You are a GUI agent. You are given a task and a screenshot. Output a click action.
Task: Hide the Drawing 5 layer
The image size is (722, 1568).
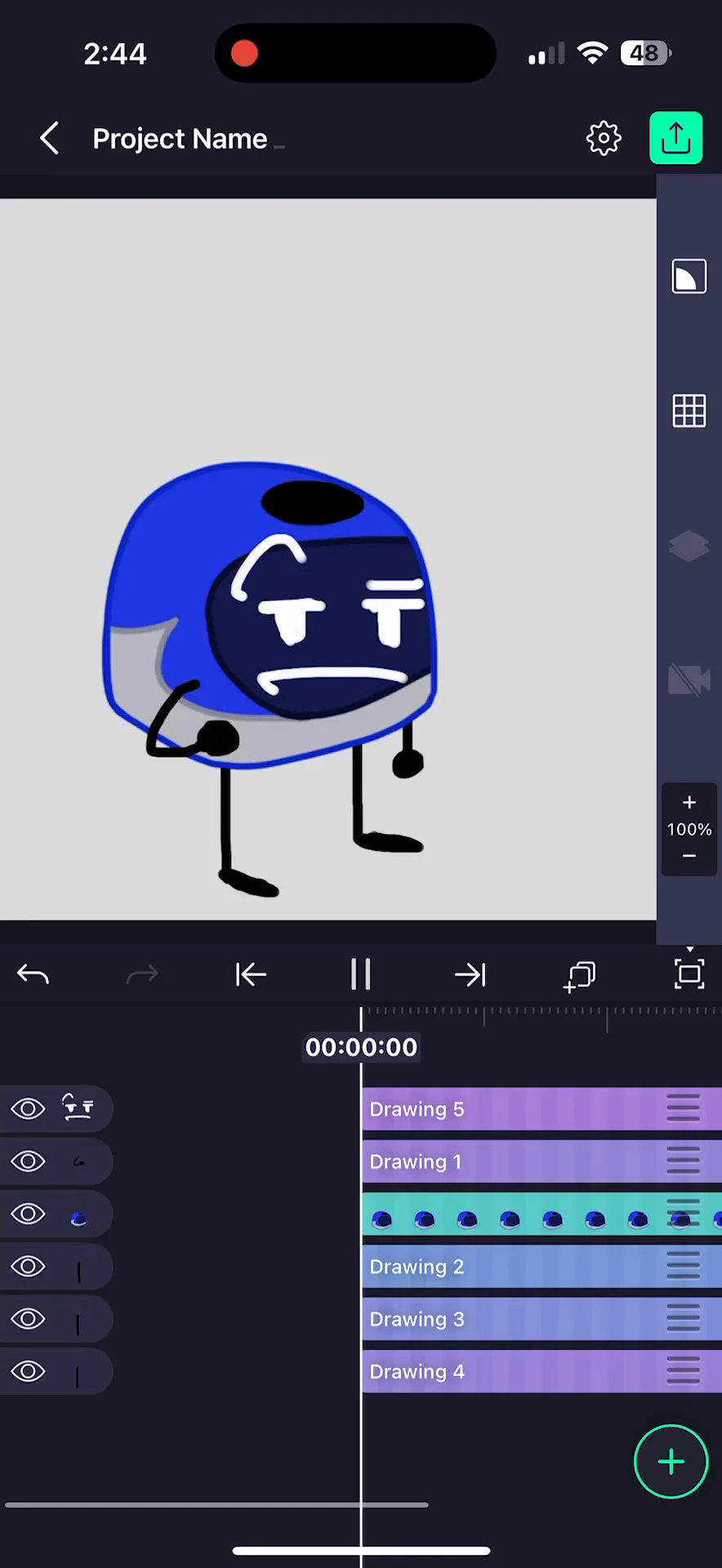28,1108
